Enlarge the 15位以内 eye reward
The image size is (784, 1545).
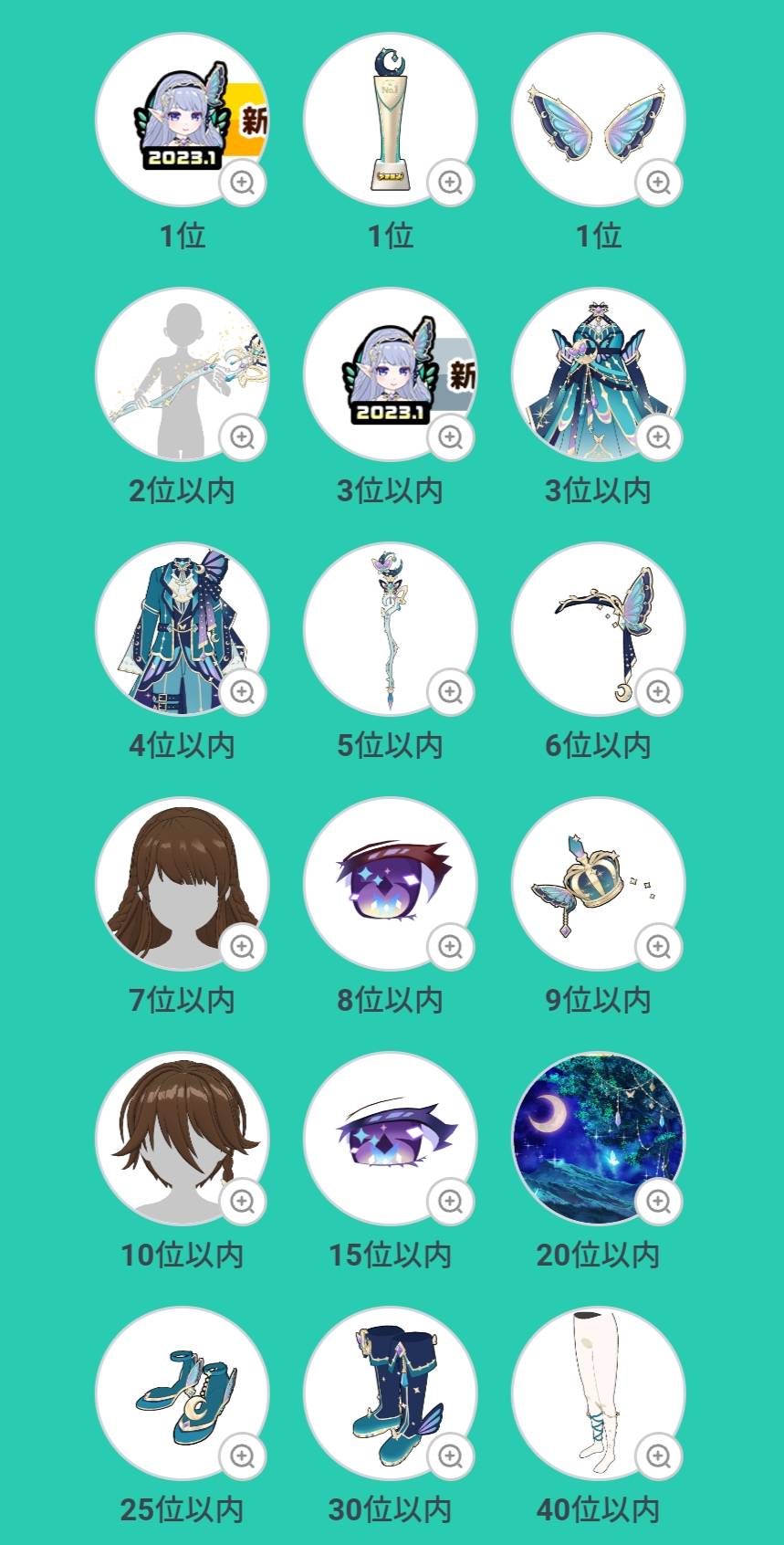click(x=450, y=1202)
